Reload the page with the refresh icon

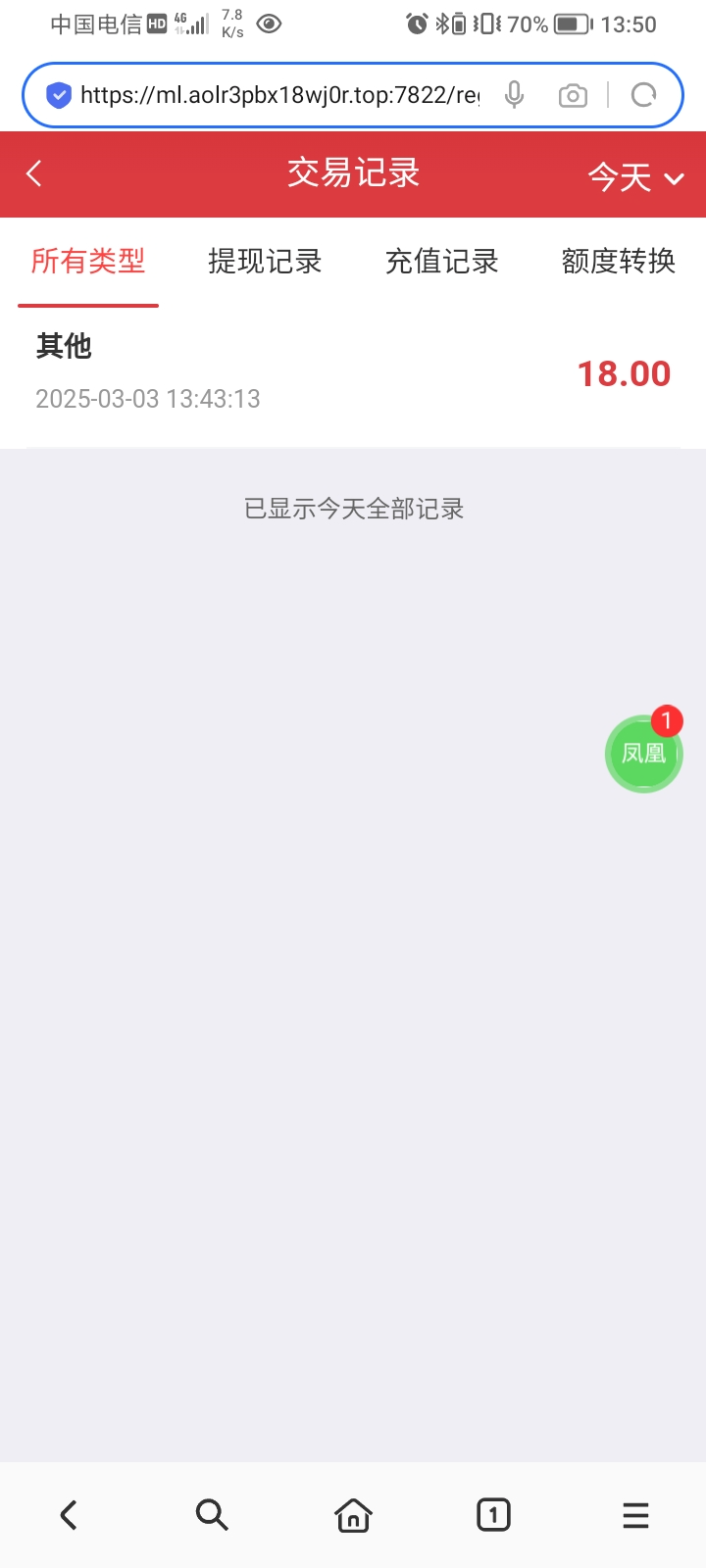(x=643, y=95)
